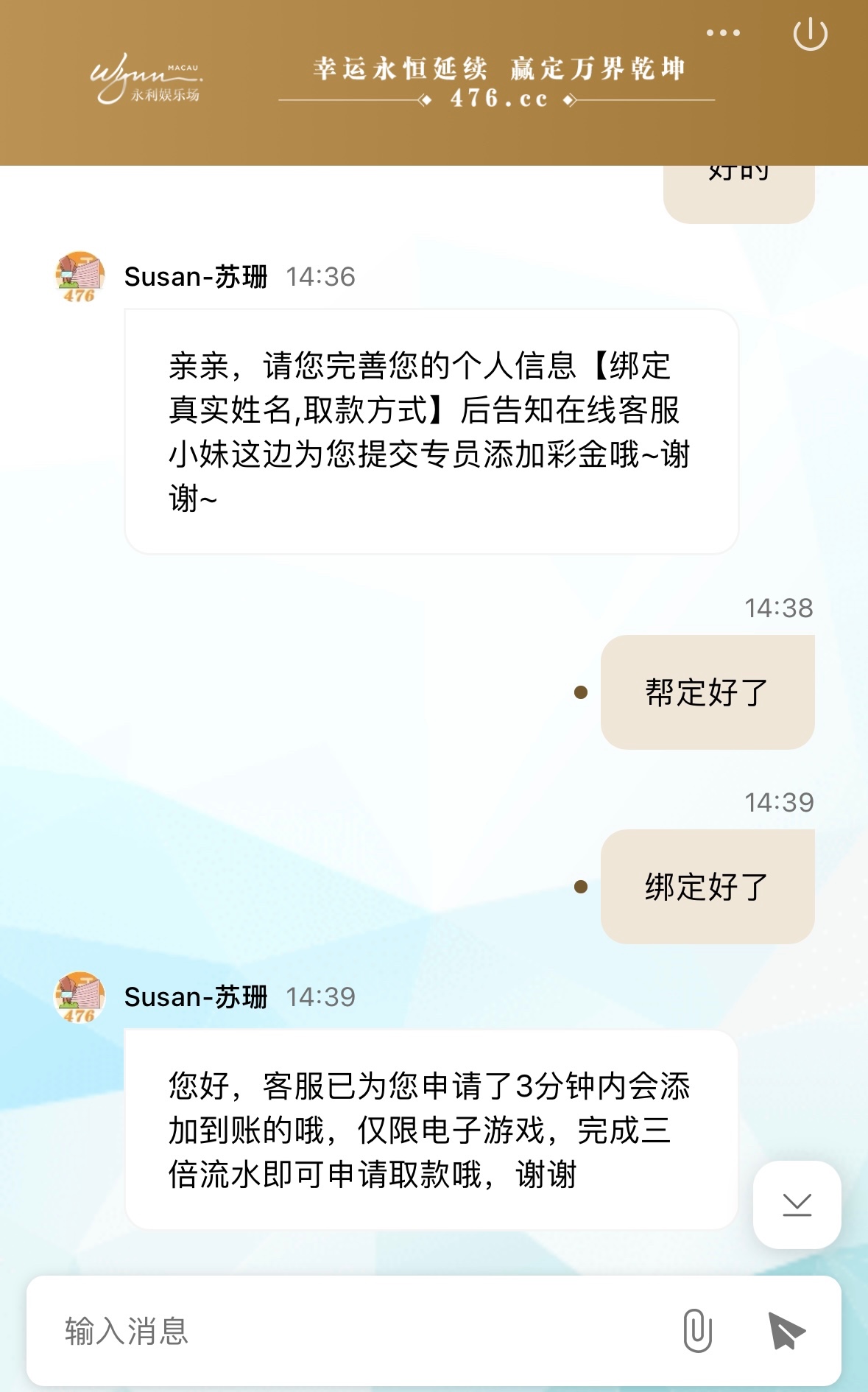Send the message with the arrow icon
868x1392 pixels.
[786, 1331]
